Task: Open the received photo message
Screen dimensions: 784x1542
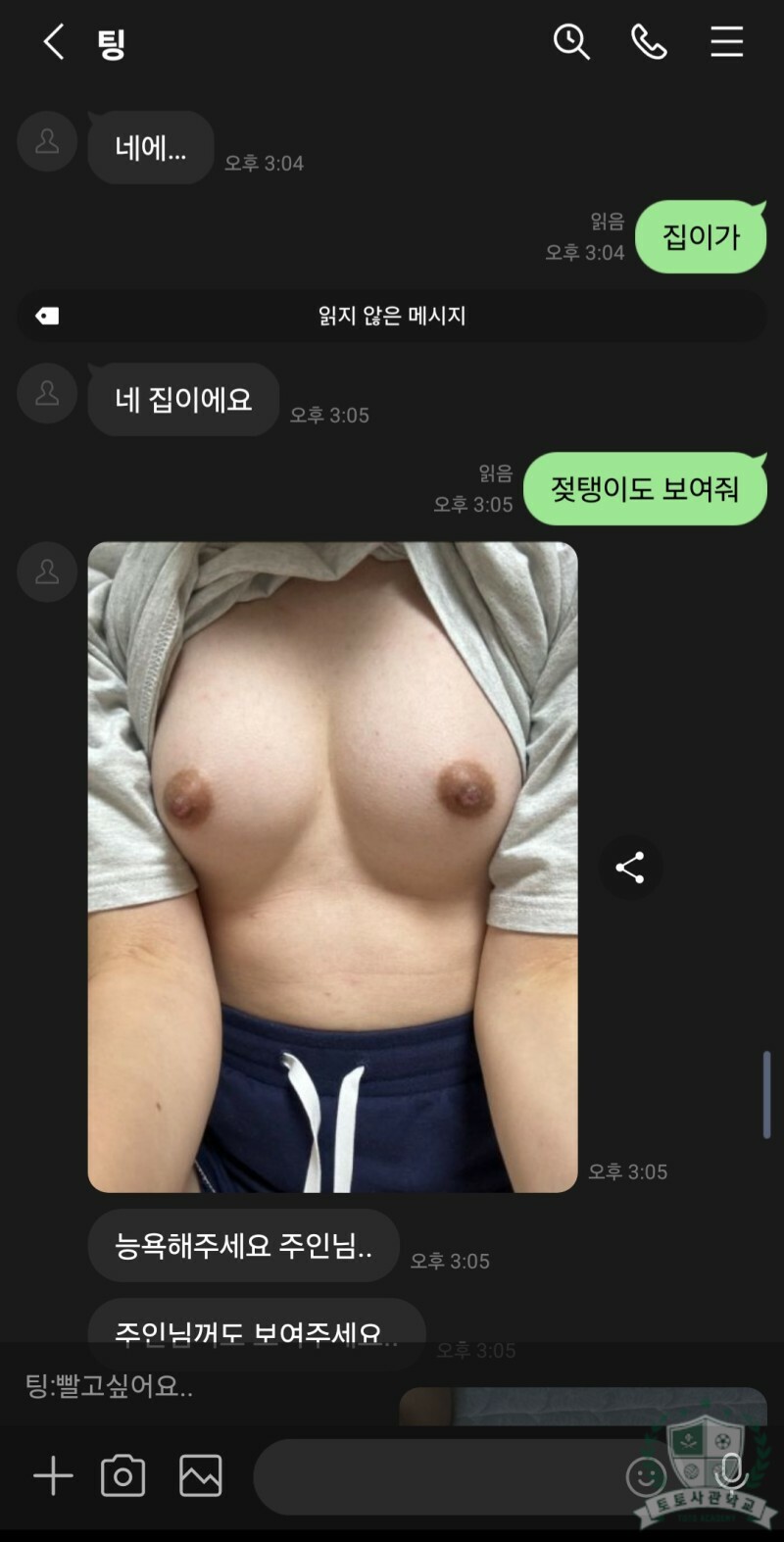Action: click(x=332, y=867)
